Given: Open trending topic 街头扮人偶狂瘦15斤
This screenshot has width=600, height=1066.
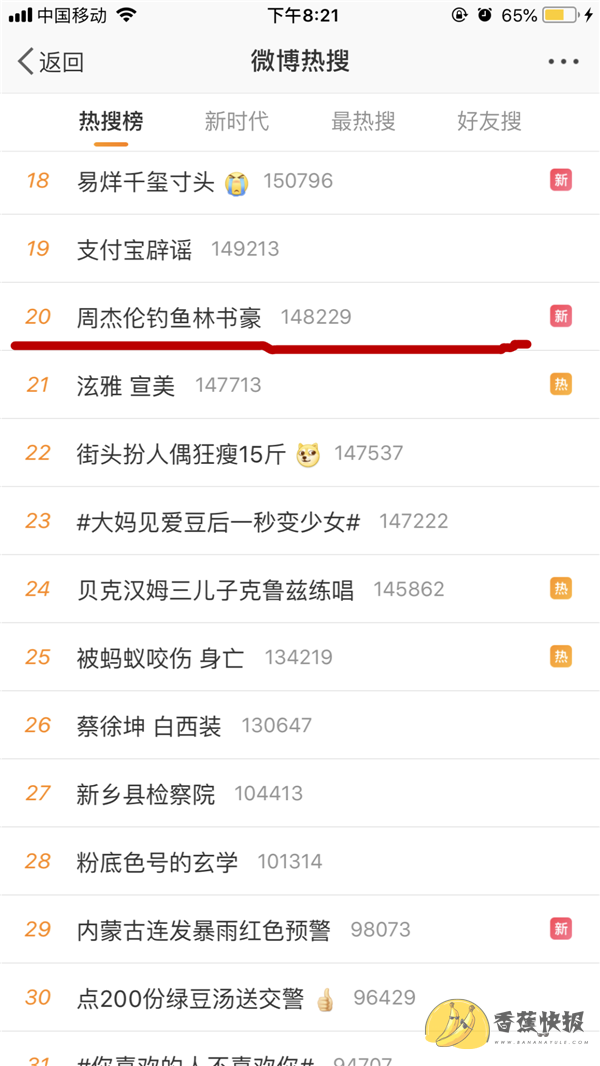Looking at the screenshot, I should pyautogui.click(x=300, y=453).
